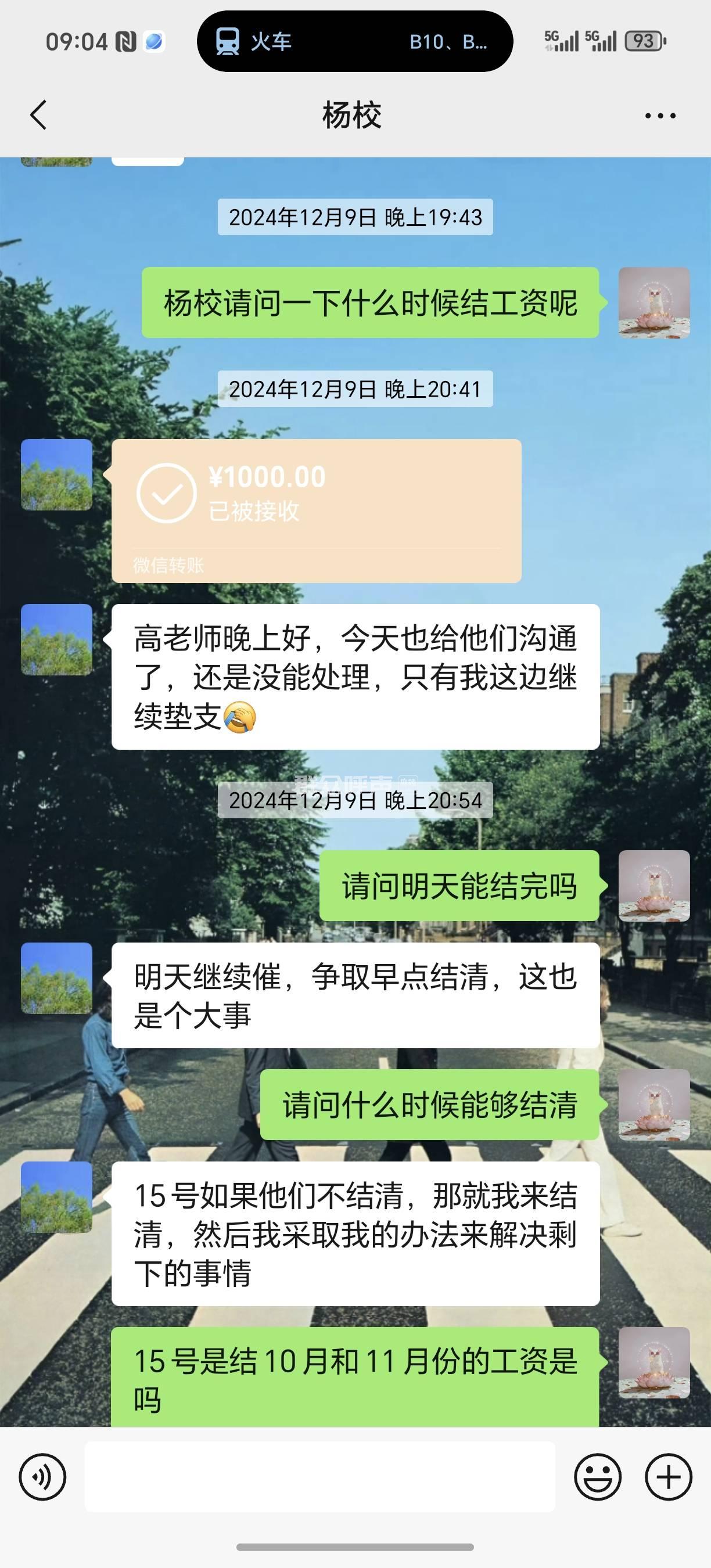Switch to voice message input
The height and width of the screenshot is (1568, 711).
42,1476
